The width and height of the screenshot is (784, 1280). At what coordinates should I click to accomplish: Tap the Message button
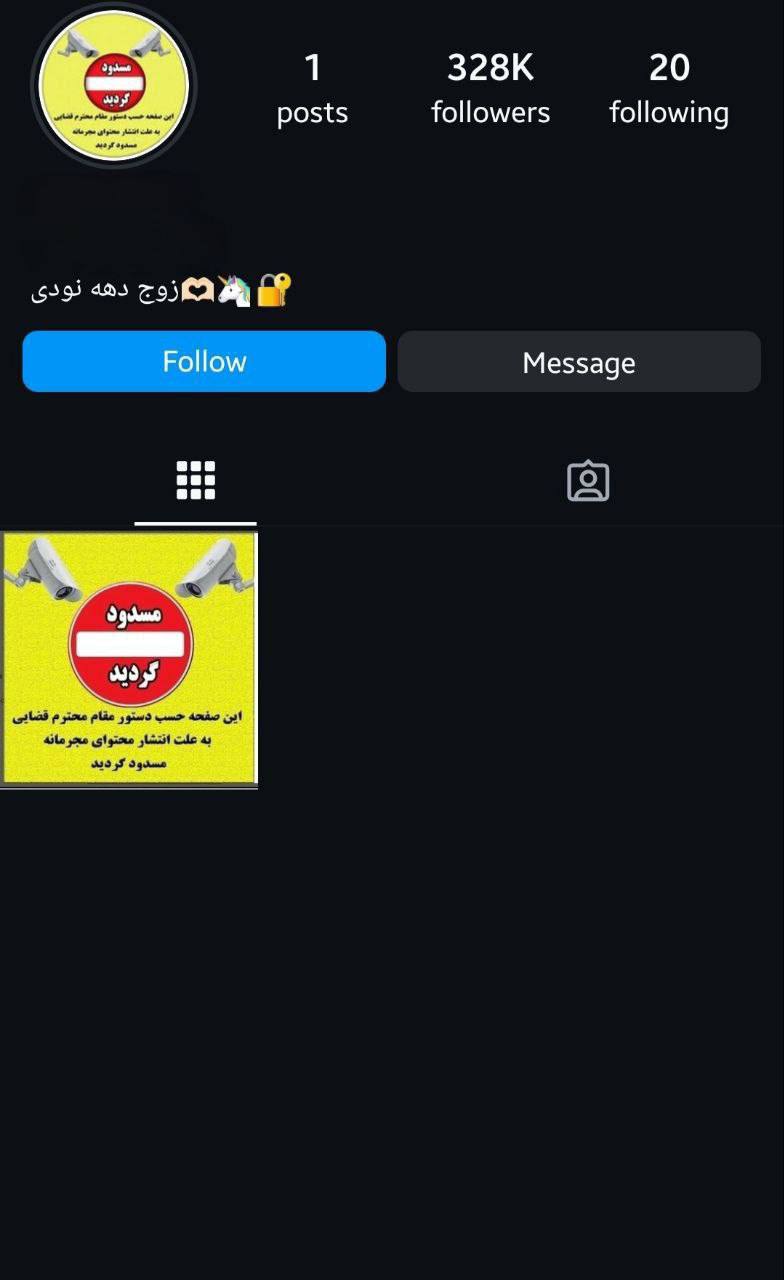pos(579,362)
